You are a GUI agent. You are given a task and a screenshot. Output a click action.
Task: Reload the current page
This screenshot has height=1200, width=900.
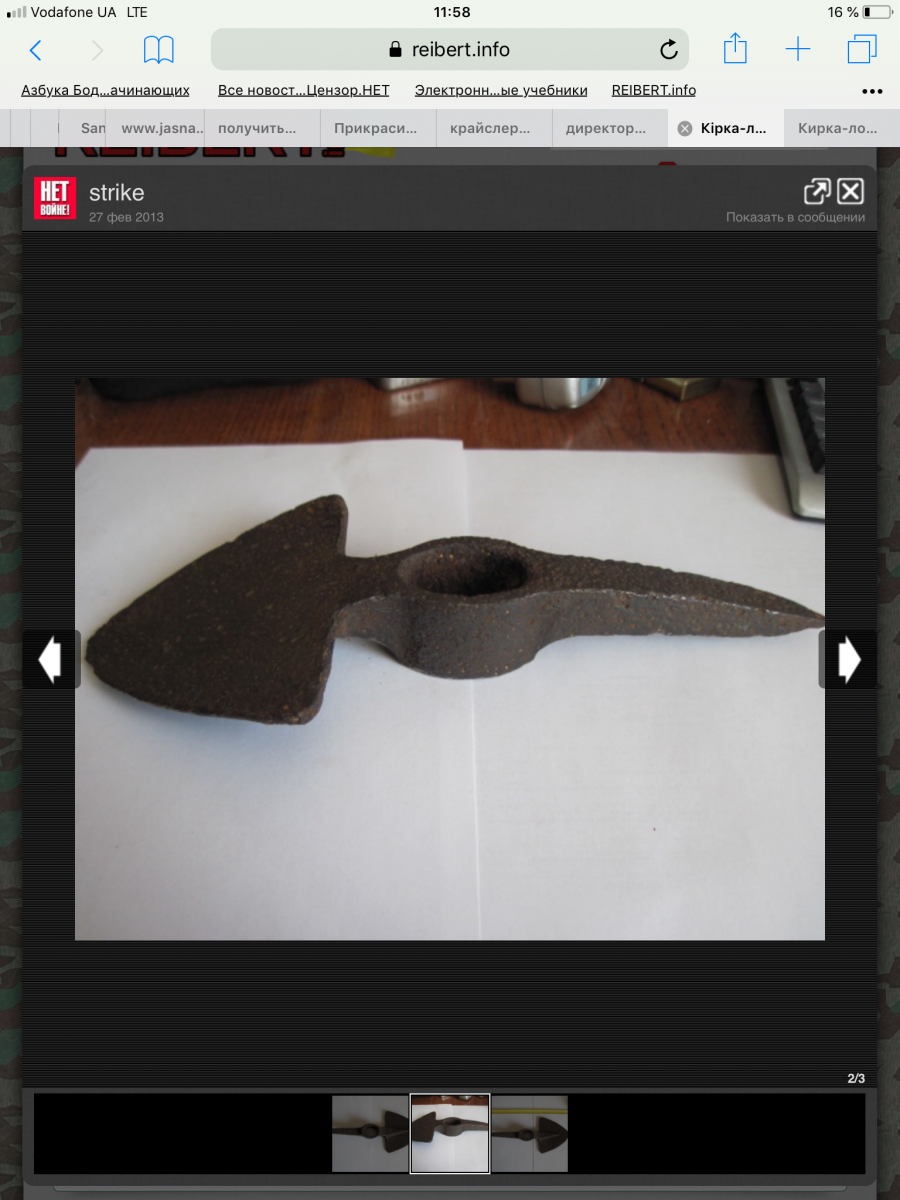(x=669, y=50)
